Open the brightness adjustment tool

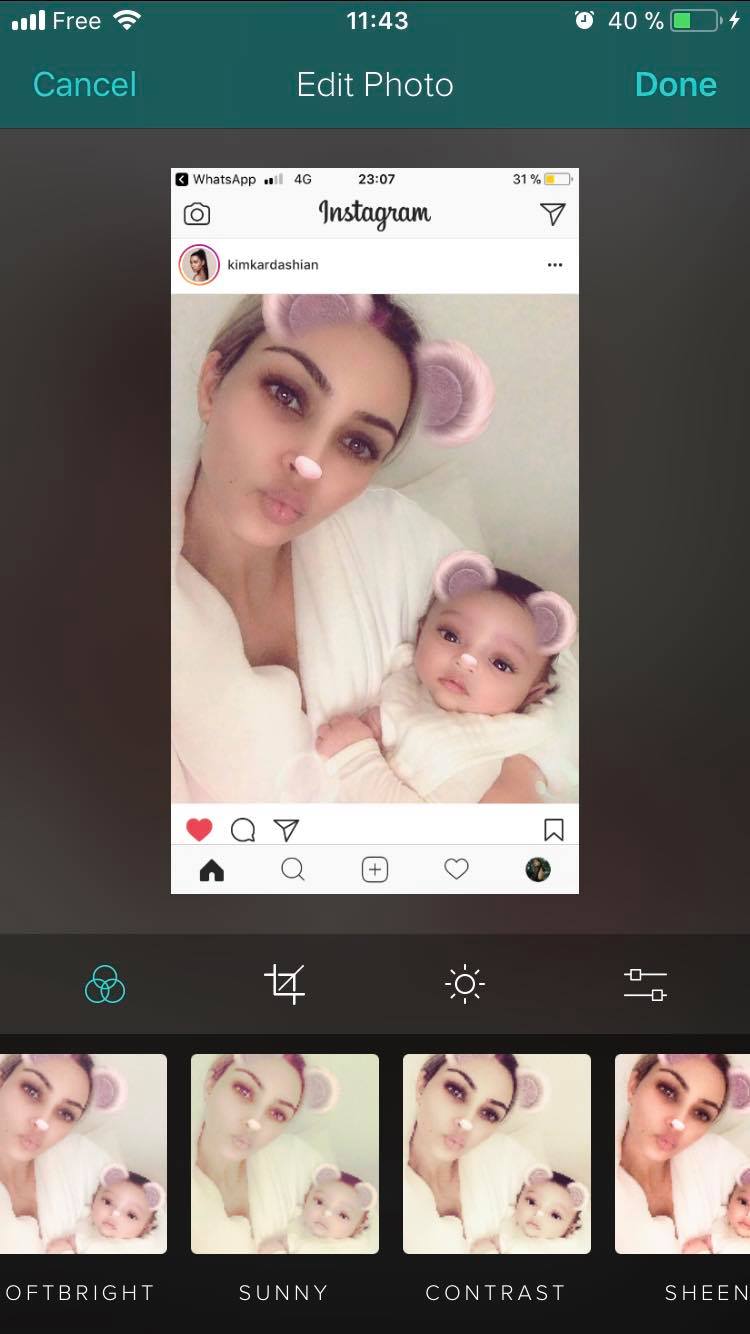(464, 984)
